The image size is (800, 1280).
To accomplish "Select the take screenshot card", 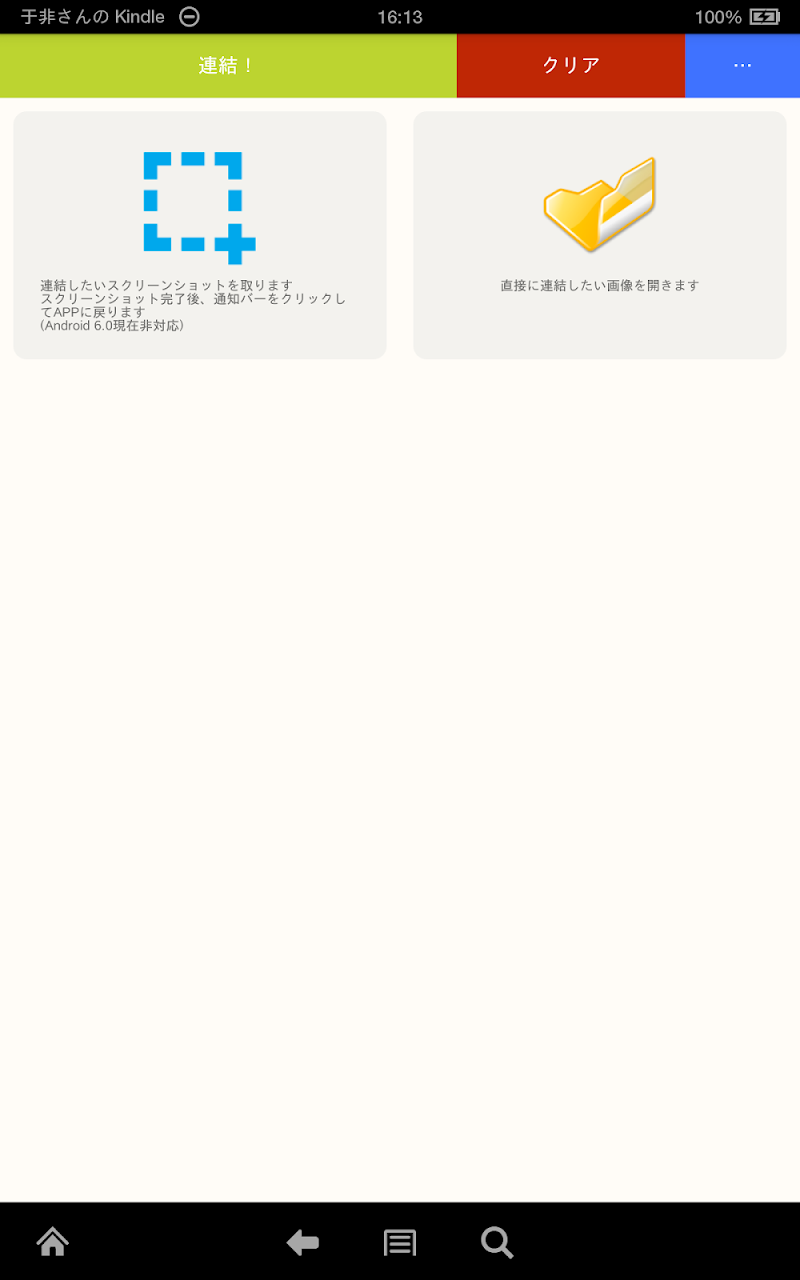I will tap(200, 235).
